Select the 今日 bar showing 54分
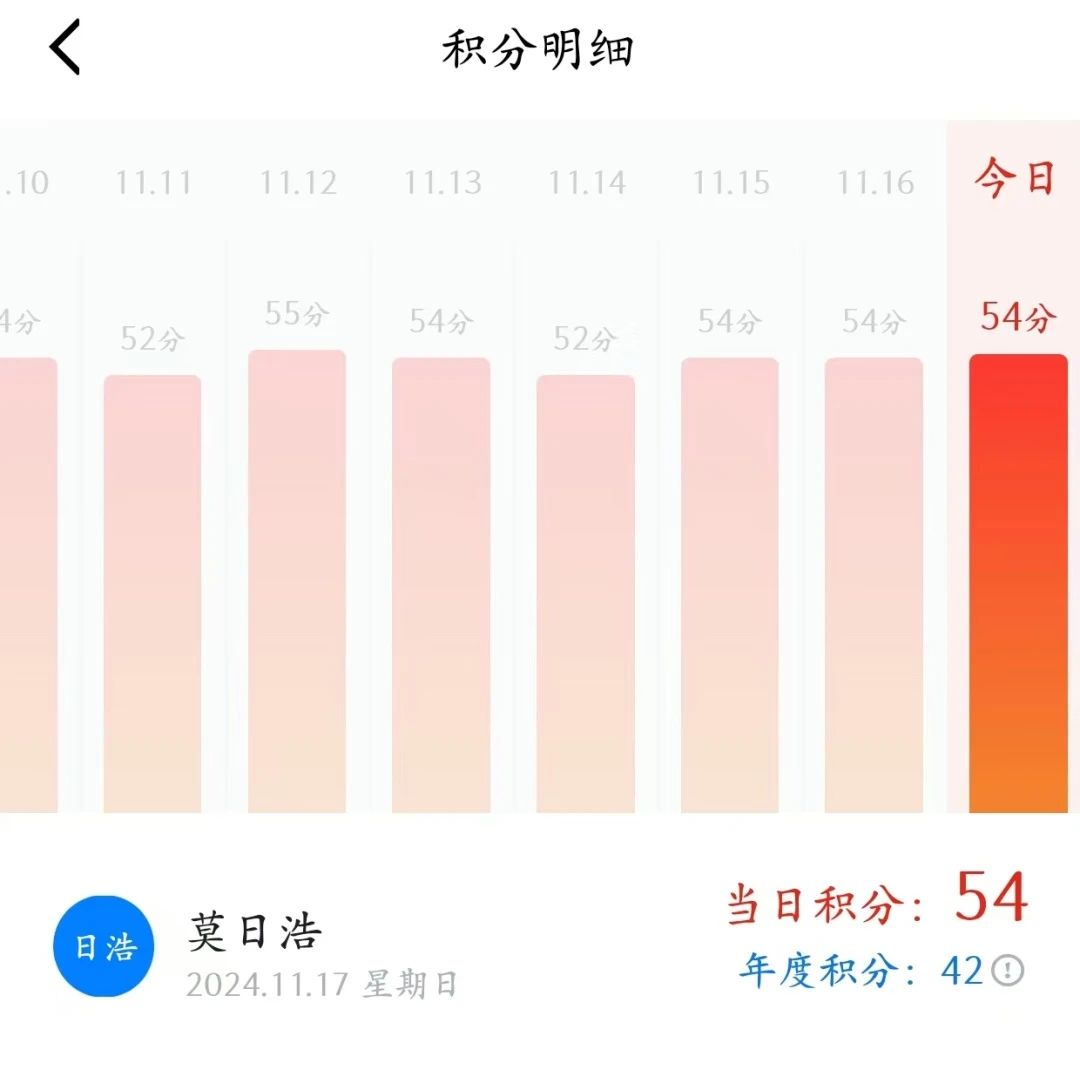 click(x=1018, y=583)
